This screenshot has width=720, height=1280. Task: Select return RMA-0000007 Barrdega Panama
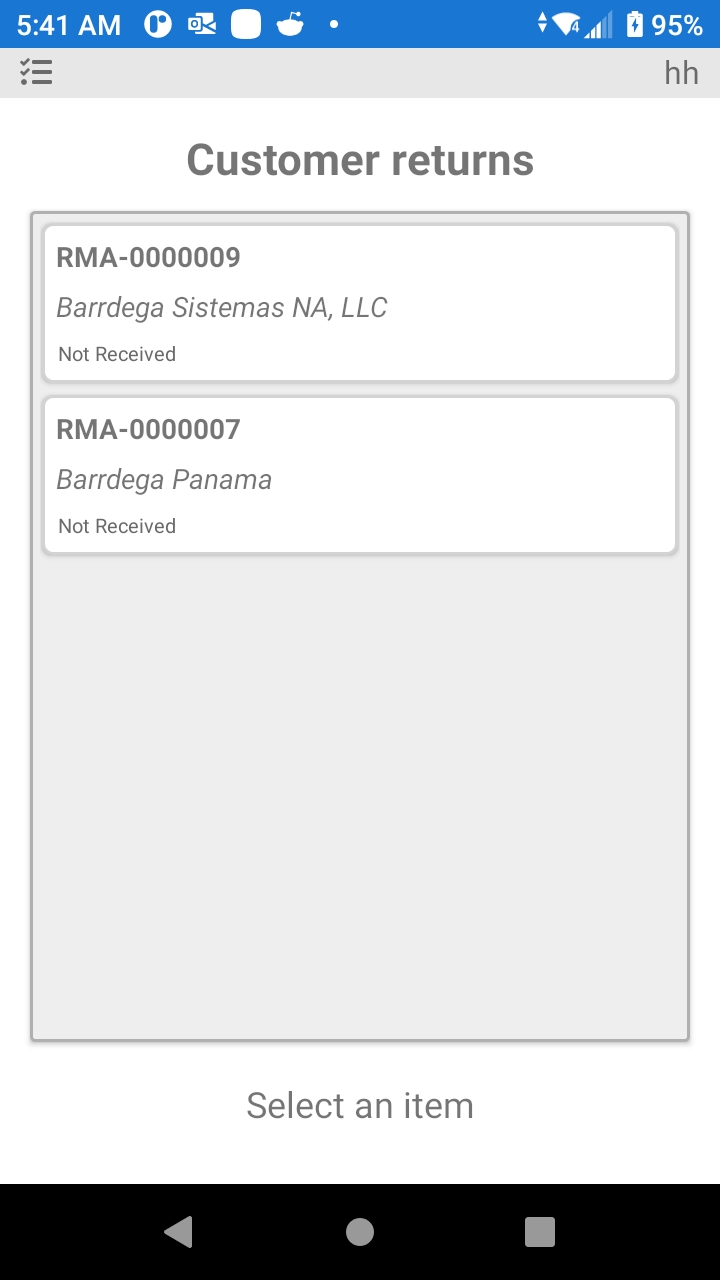point(360,475)
